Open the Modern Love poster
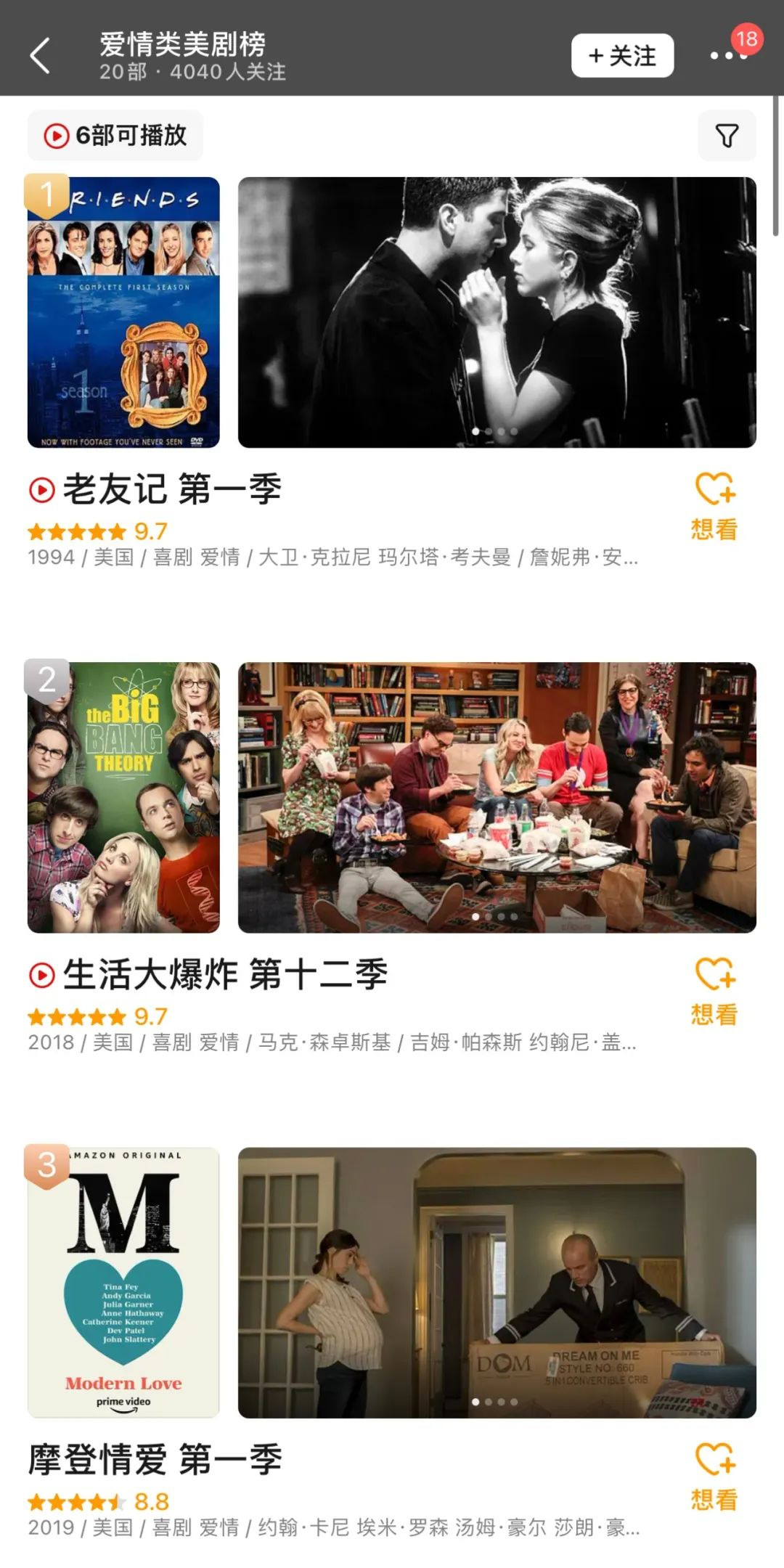 [x=123, y=1282]
